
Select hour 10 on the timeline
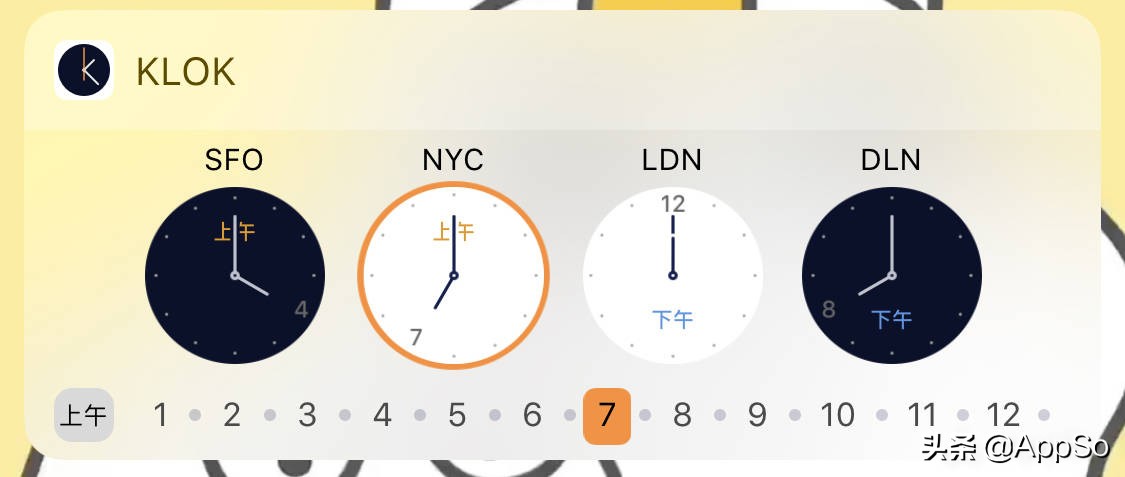click(838, 415)
